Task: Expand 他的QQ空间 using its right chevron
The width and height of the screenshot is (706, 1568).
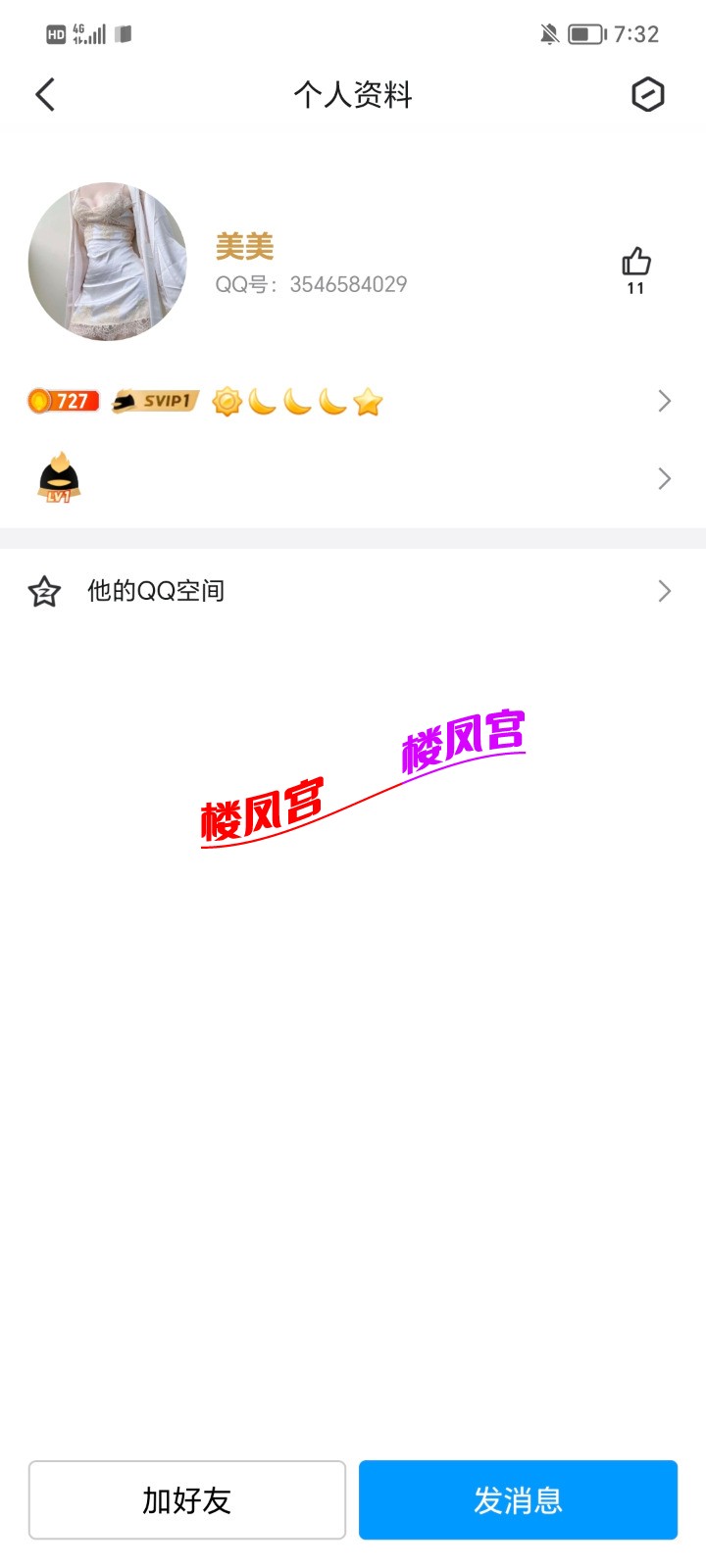Action: tap(665, 591)
